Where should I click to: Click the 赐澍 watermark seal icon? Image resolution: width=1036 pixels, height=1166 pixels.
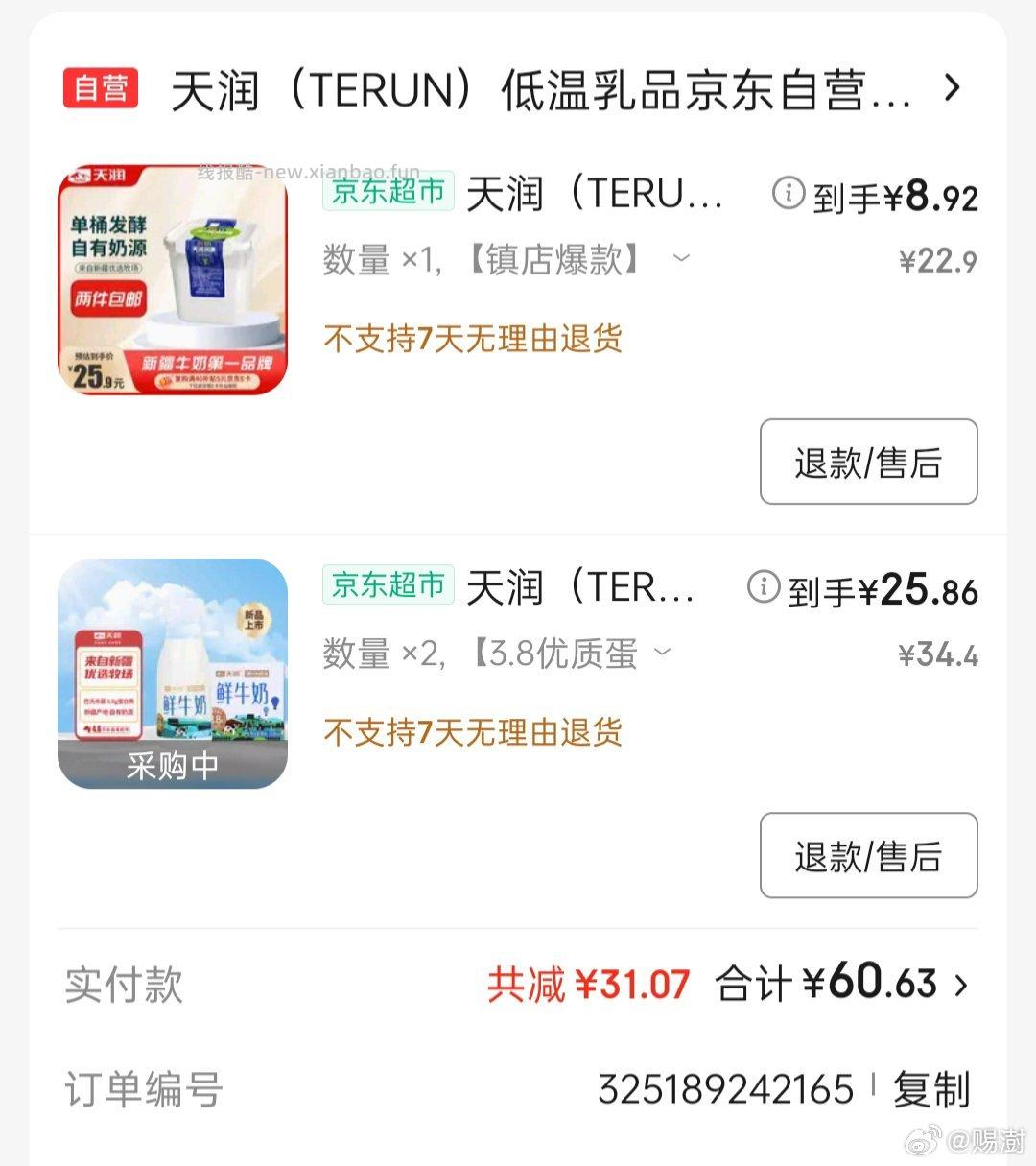point(924,1142)
